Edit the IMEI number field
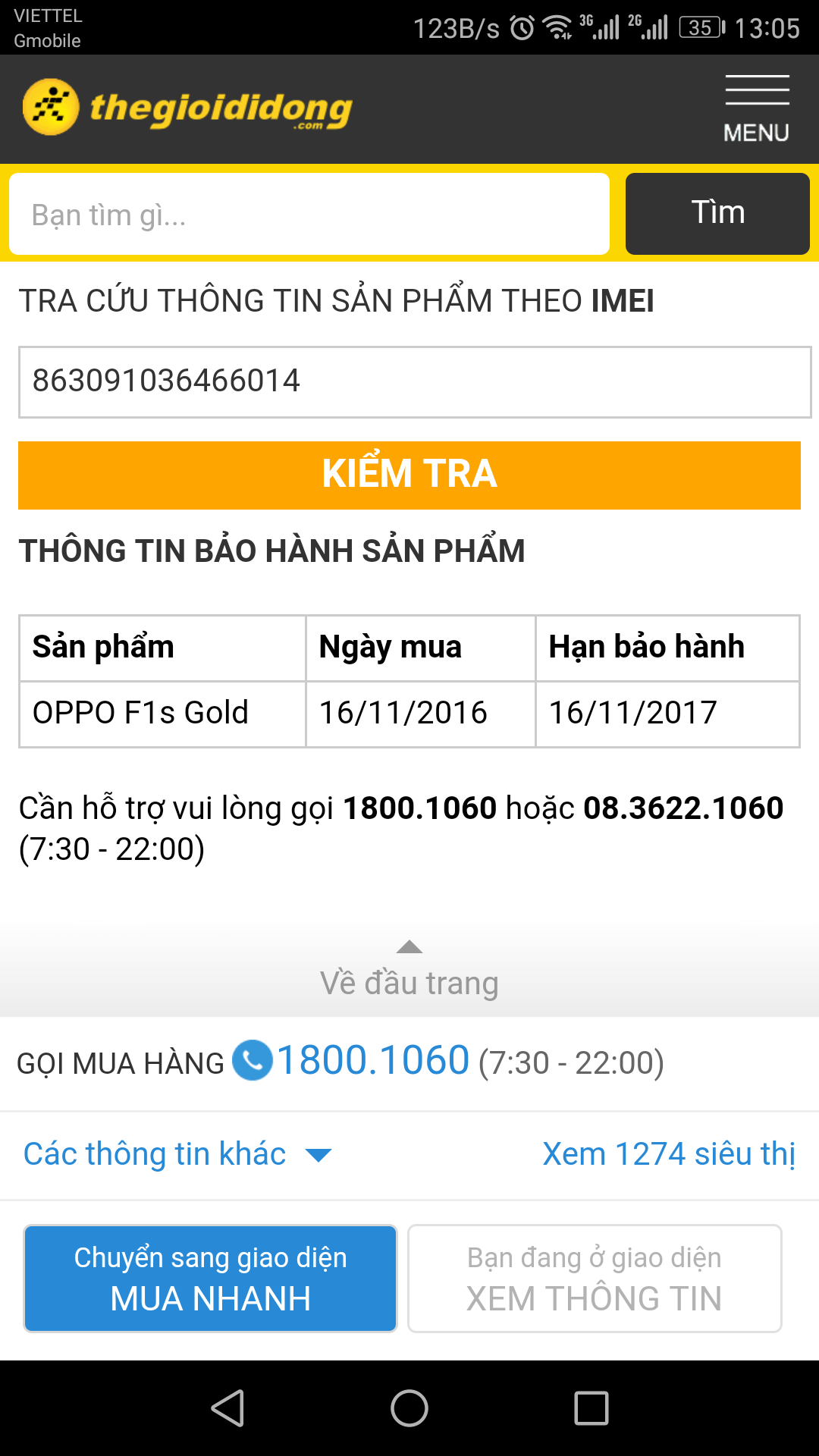 tap(414, 381)
